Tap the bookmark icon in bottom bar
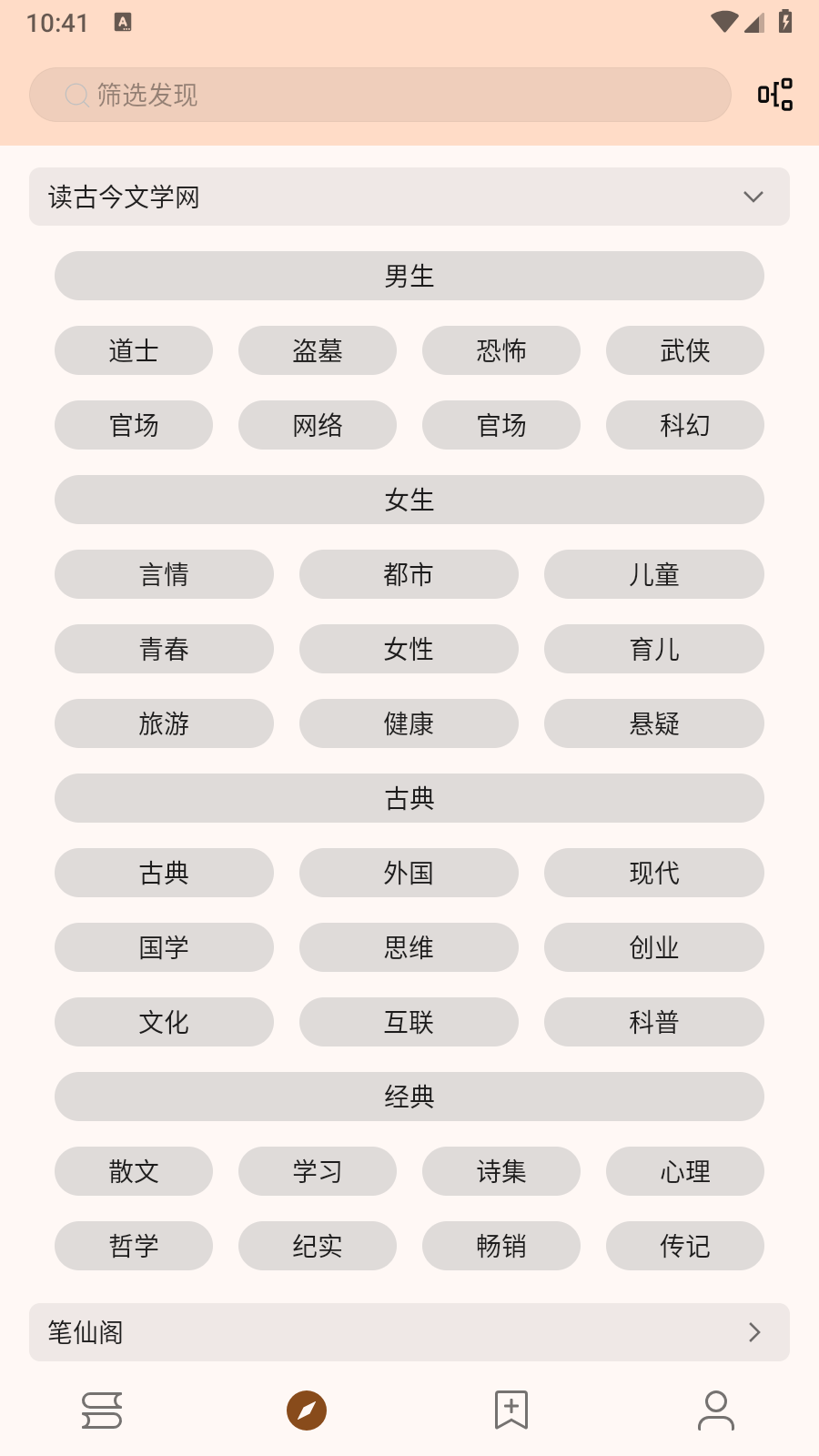 [x=511, y=1410]
